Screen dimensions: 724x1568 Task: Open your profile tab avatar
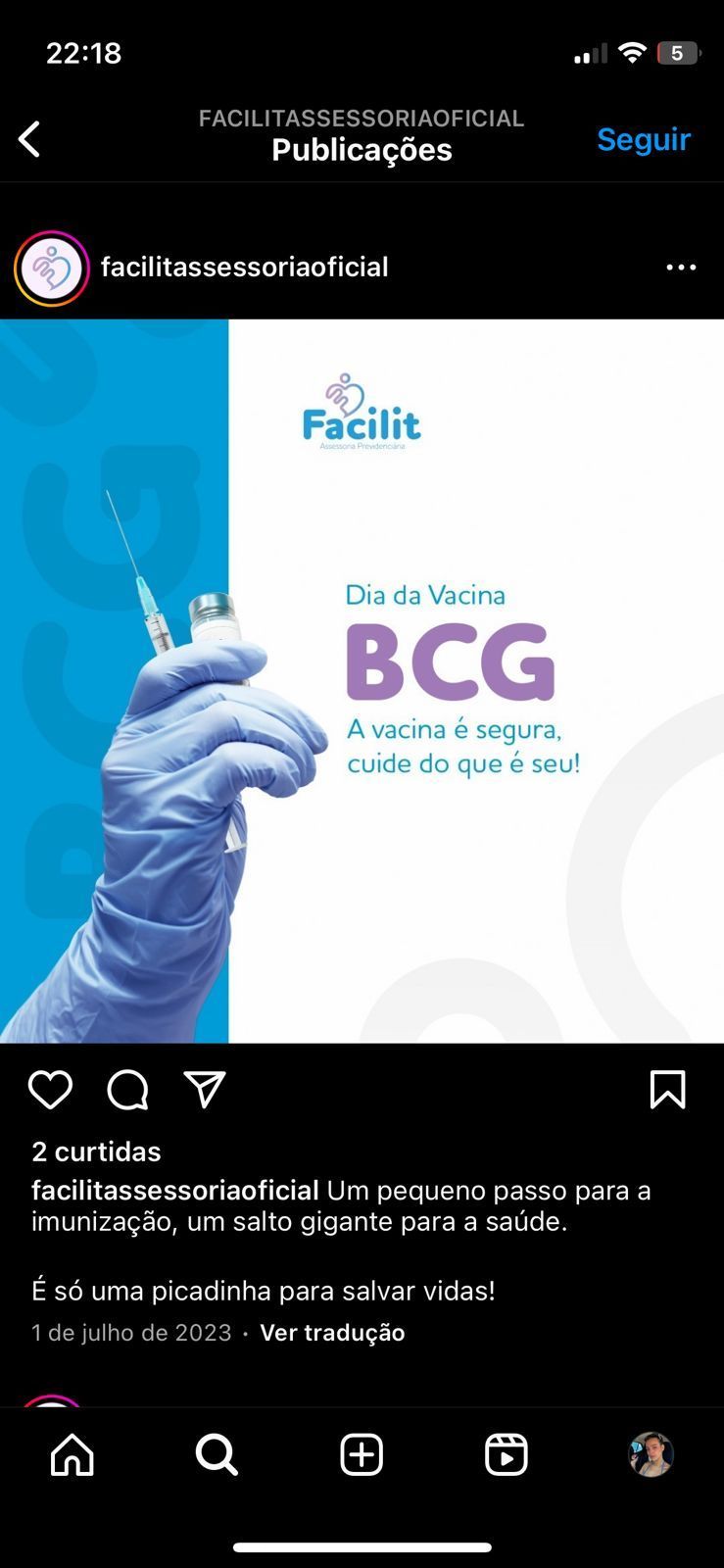pos(651,1455)
